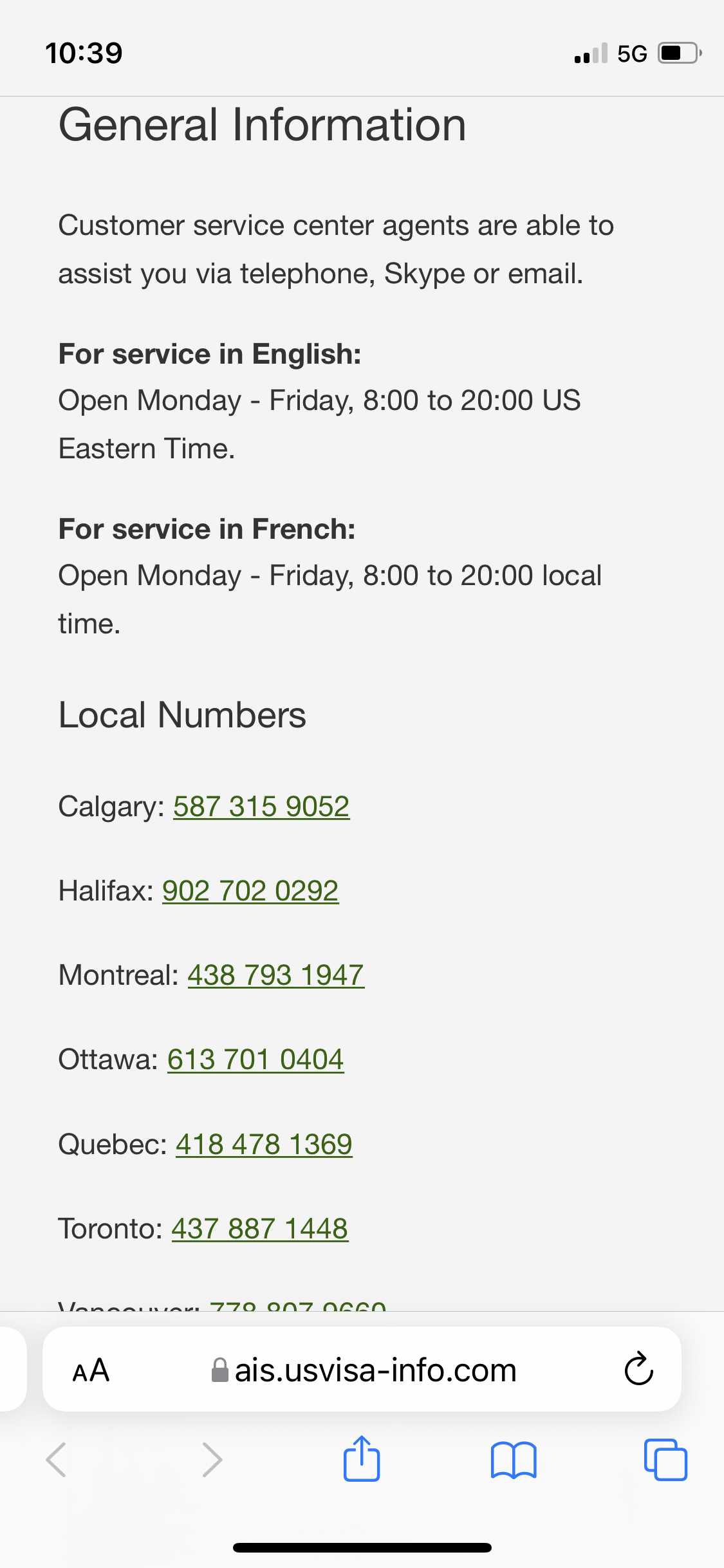
Task: Call the Calgary number 587 315 9052
Action: [x=261, y=807]
